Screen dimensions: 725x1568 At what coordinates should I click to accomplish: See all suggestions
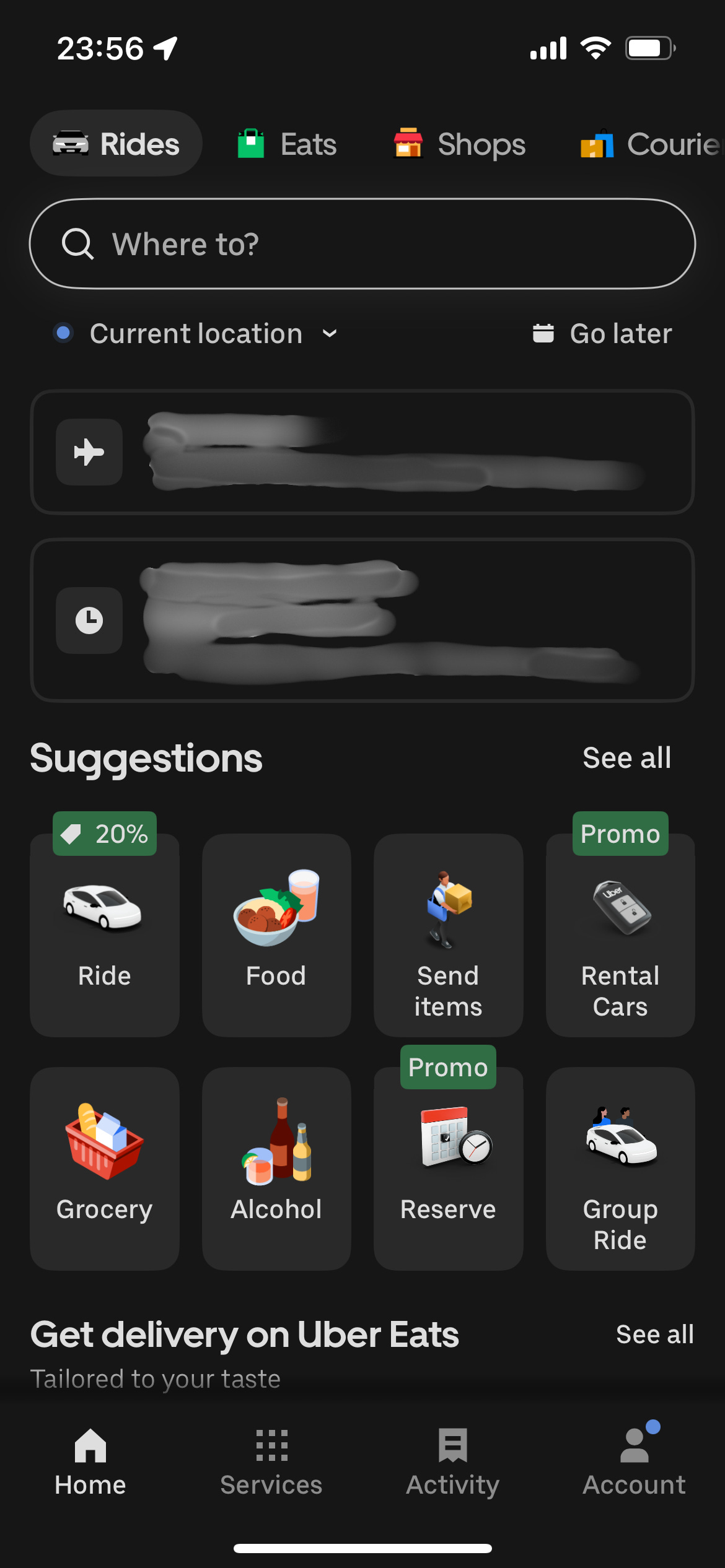(626, 758)
